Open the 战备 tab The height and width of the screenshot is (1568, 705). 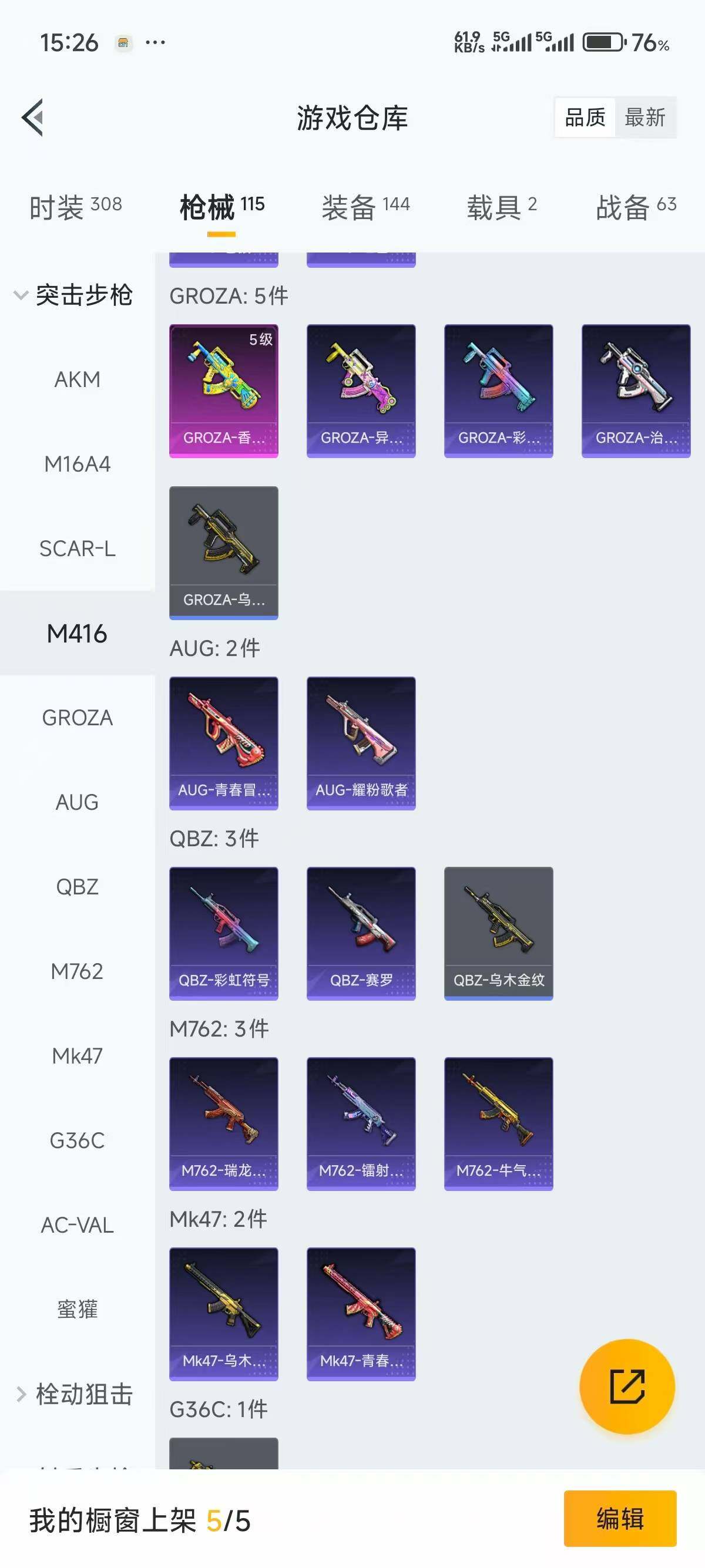click(x=636, y=207)
